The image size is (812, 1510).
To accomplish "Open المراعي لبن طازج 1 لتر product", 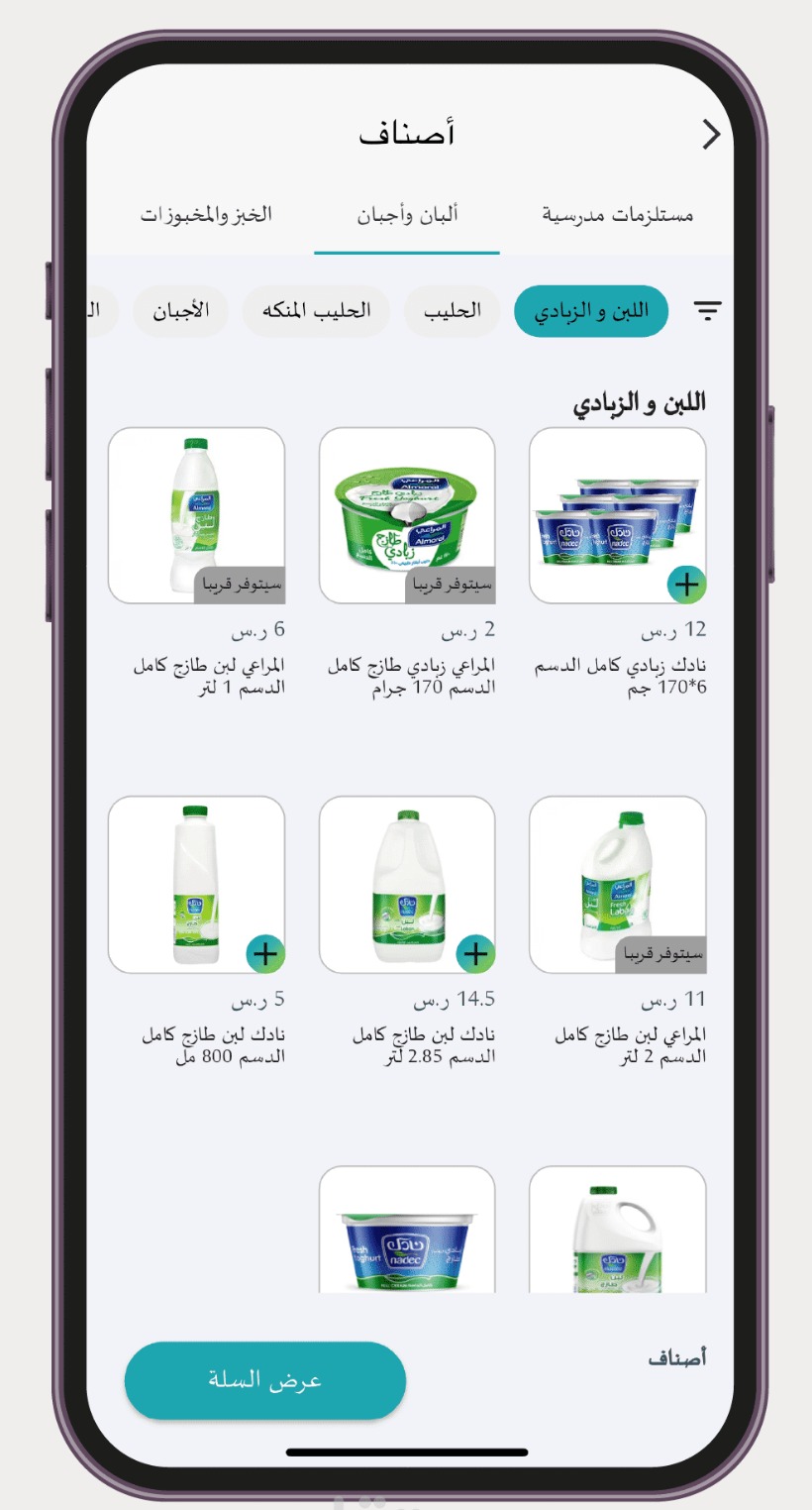I will click(196, 515).
